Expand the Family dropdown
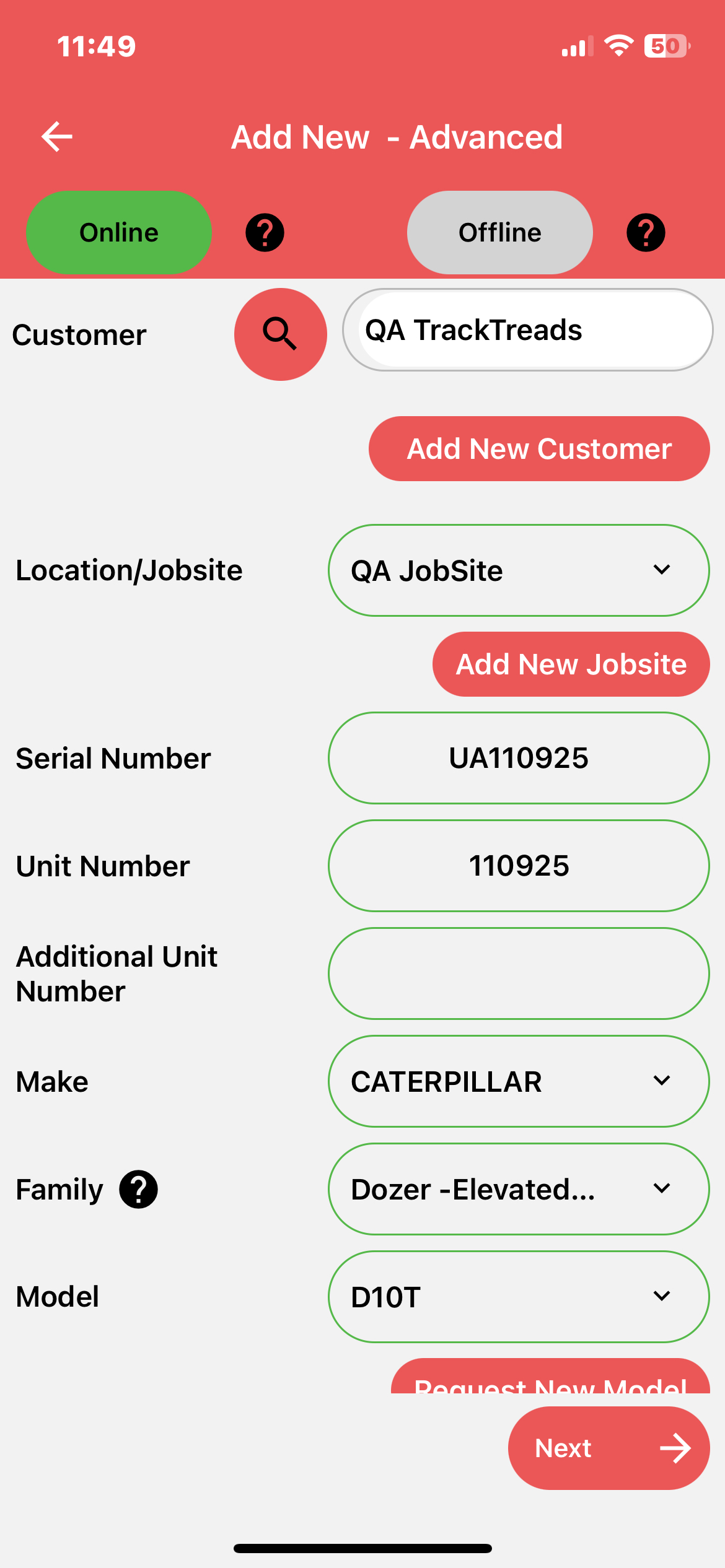Viewport: 725px width, 1568px height. click(x=519, y=1189)
